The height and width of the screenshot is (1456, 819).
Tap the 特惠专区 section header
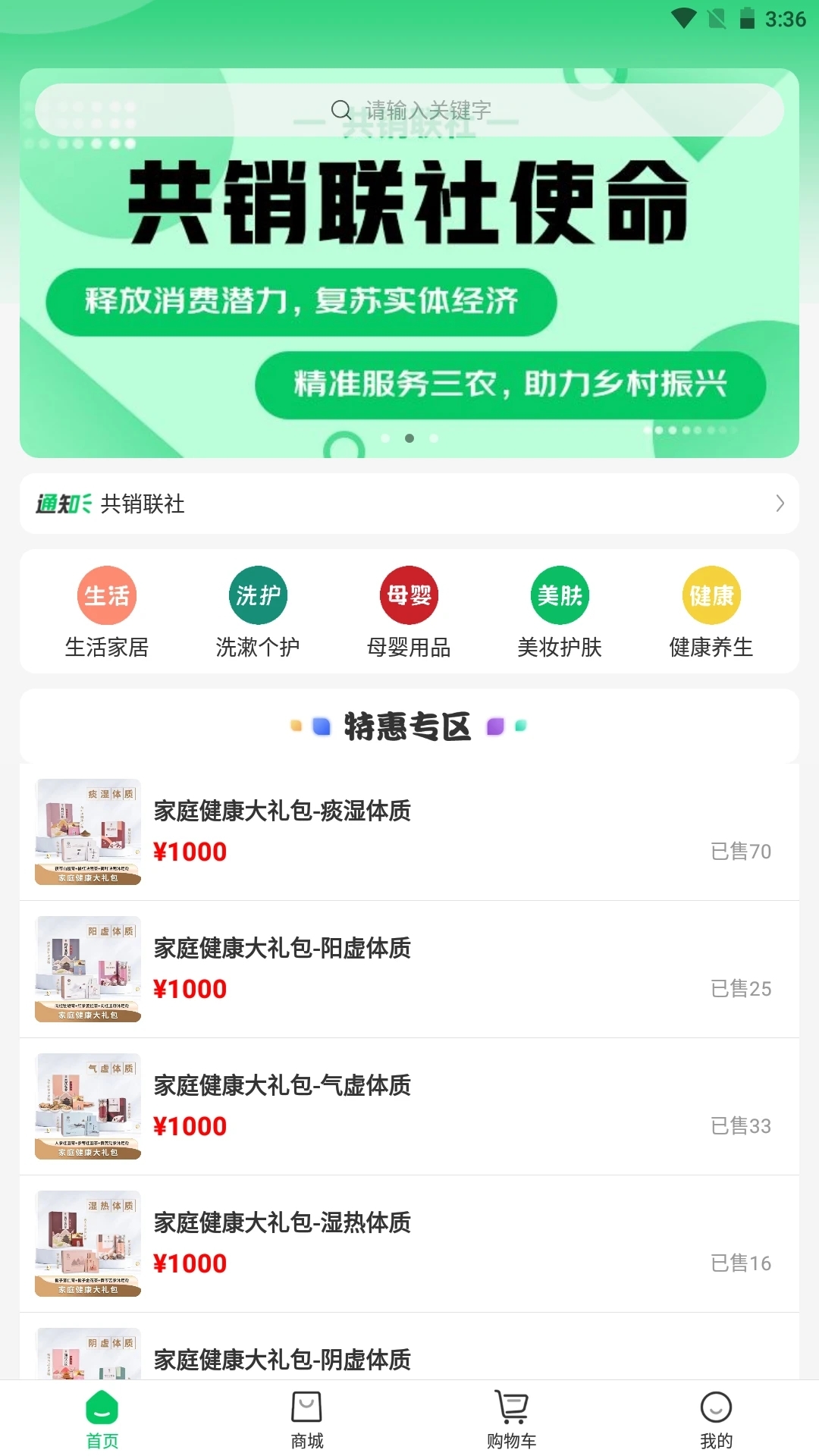409,726
